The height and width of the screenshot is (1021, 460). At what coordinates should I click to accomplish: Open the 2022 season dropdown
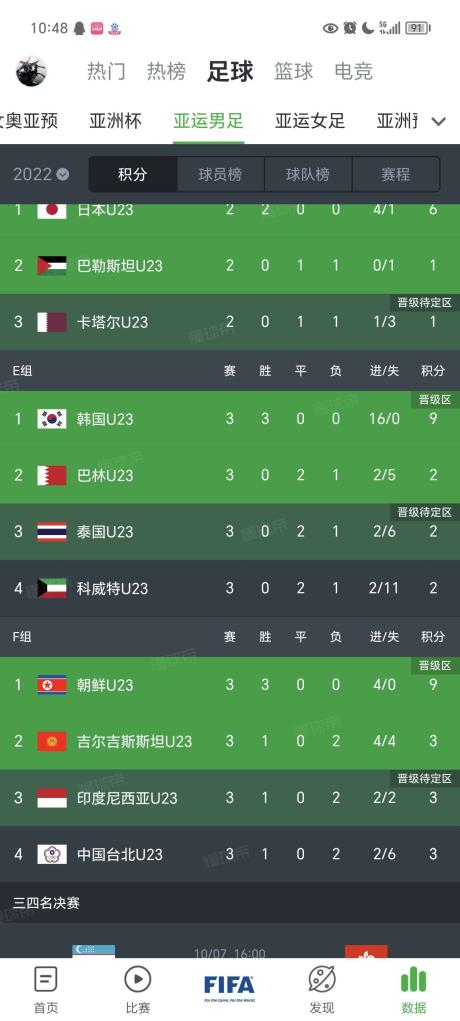[41, 175]
